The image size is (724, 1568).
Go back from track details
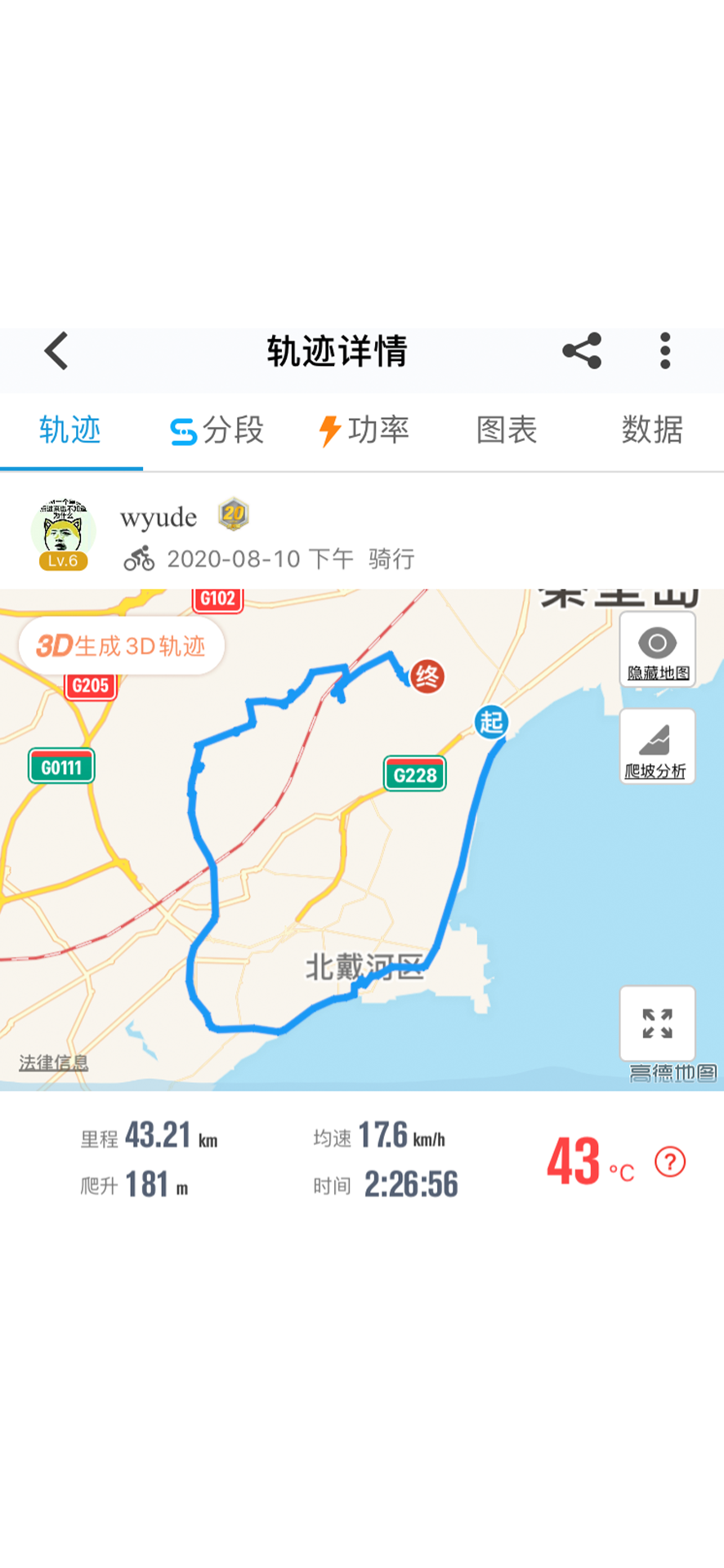pos(56,352)
